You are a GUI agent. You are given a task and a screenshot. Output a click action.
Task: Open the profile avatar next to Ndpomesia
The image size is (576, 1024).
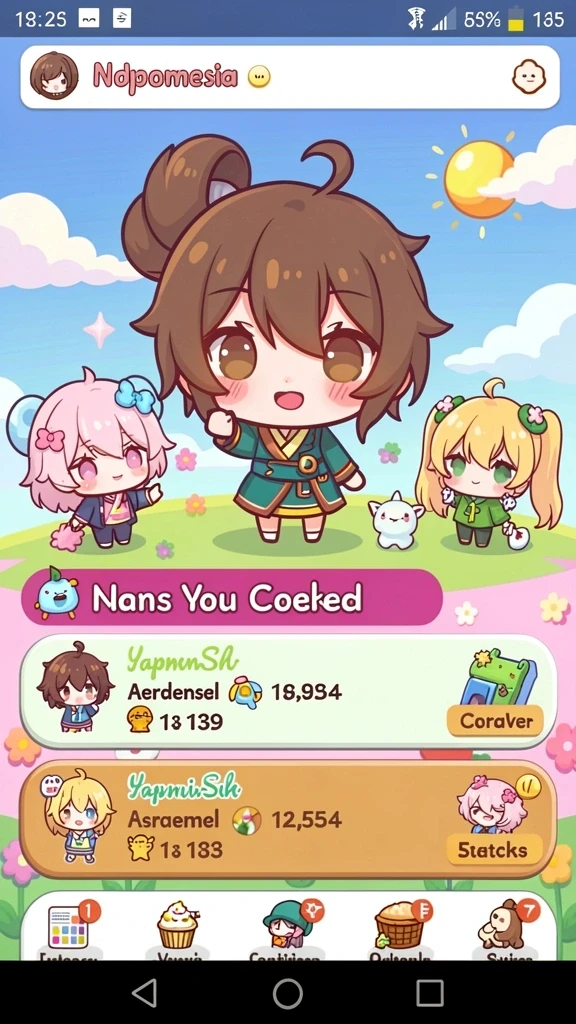(x=54, y=76)
